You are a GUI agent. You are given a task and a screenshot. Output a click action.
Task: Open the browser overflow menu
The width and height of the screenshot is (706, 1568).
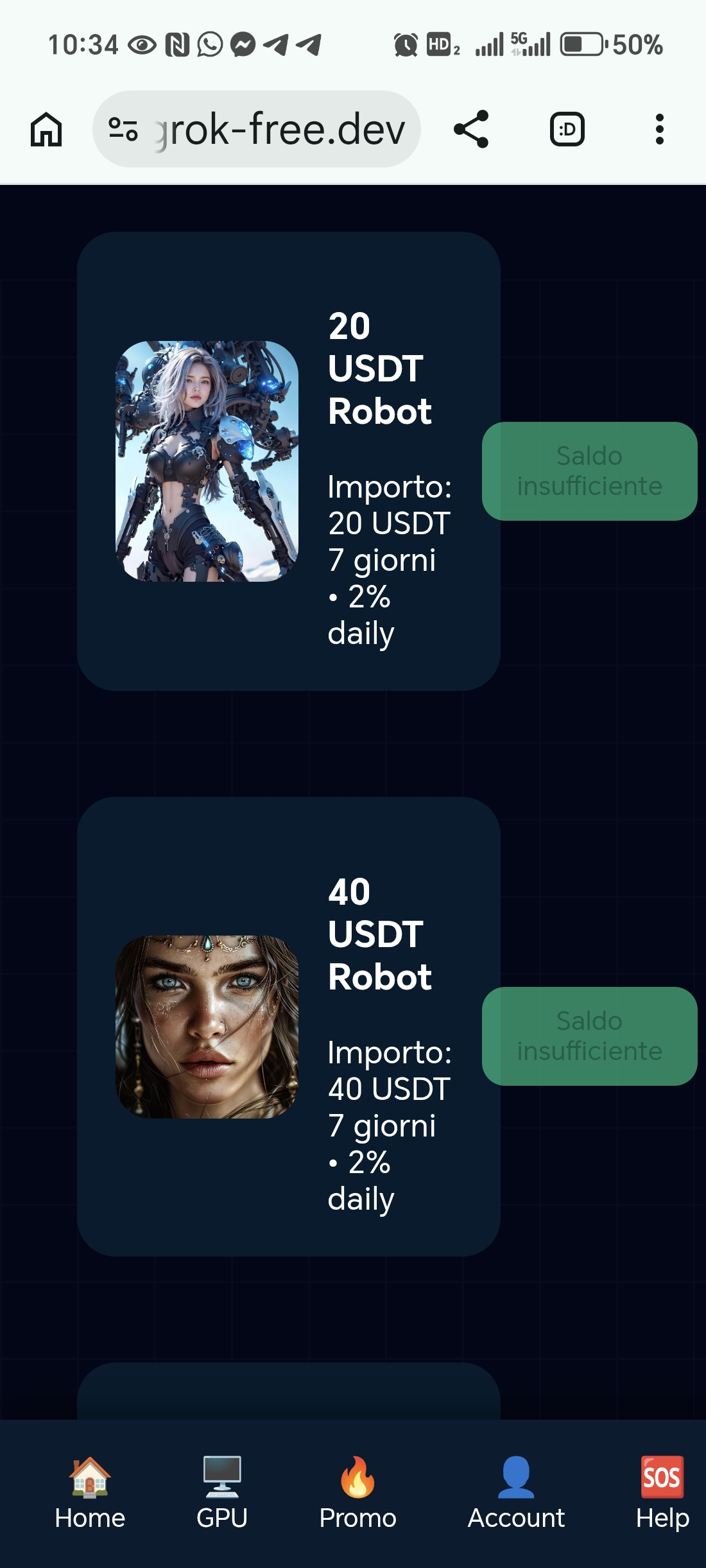[659, 130]
